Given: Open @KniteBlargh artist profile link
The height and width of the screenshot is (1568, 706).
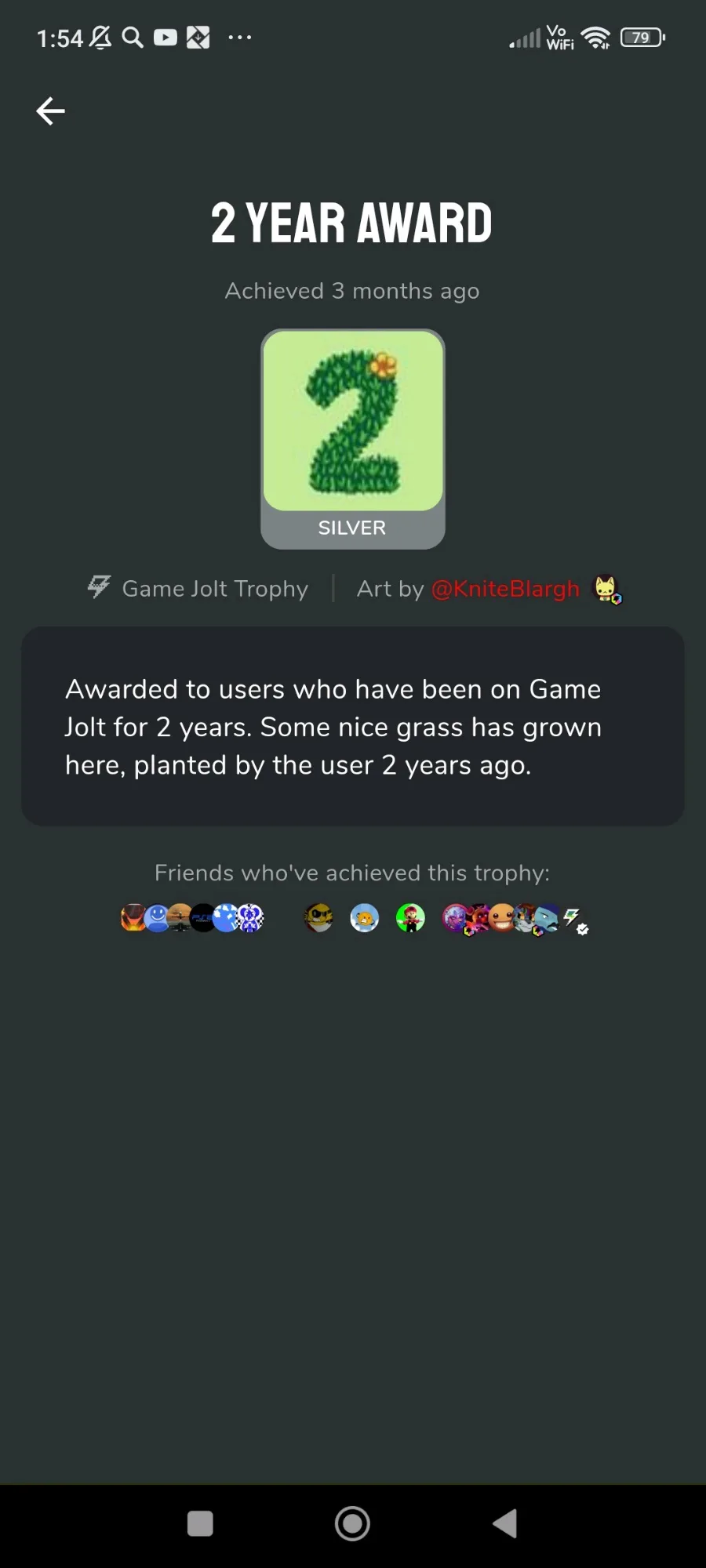Looking at the screenshot, I should (505, 589).
